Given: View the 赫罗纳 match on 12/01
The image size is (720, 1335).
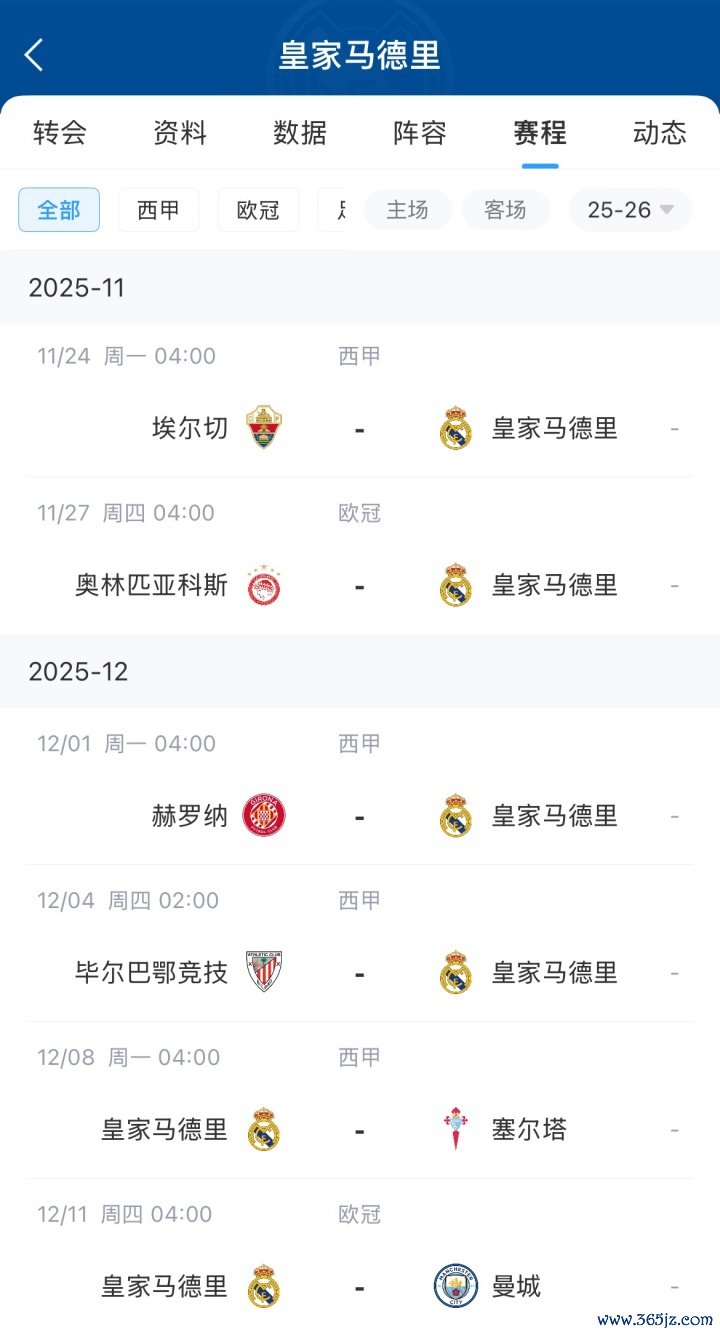Looking at the screenshot, I should 360,816.
